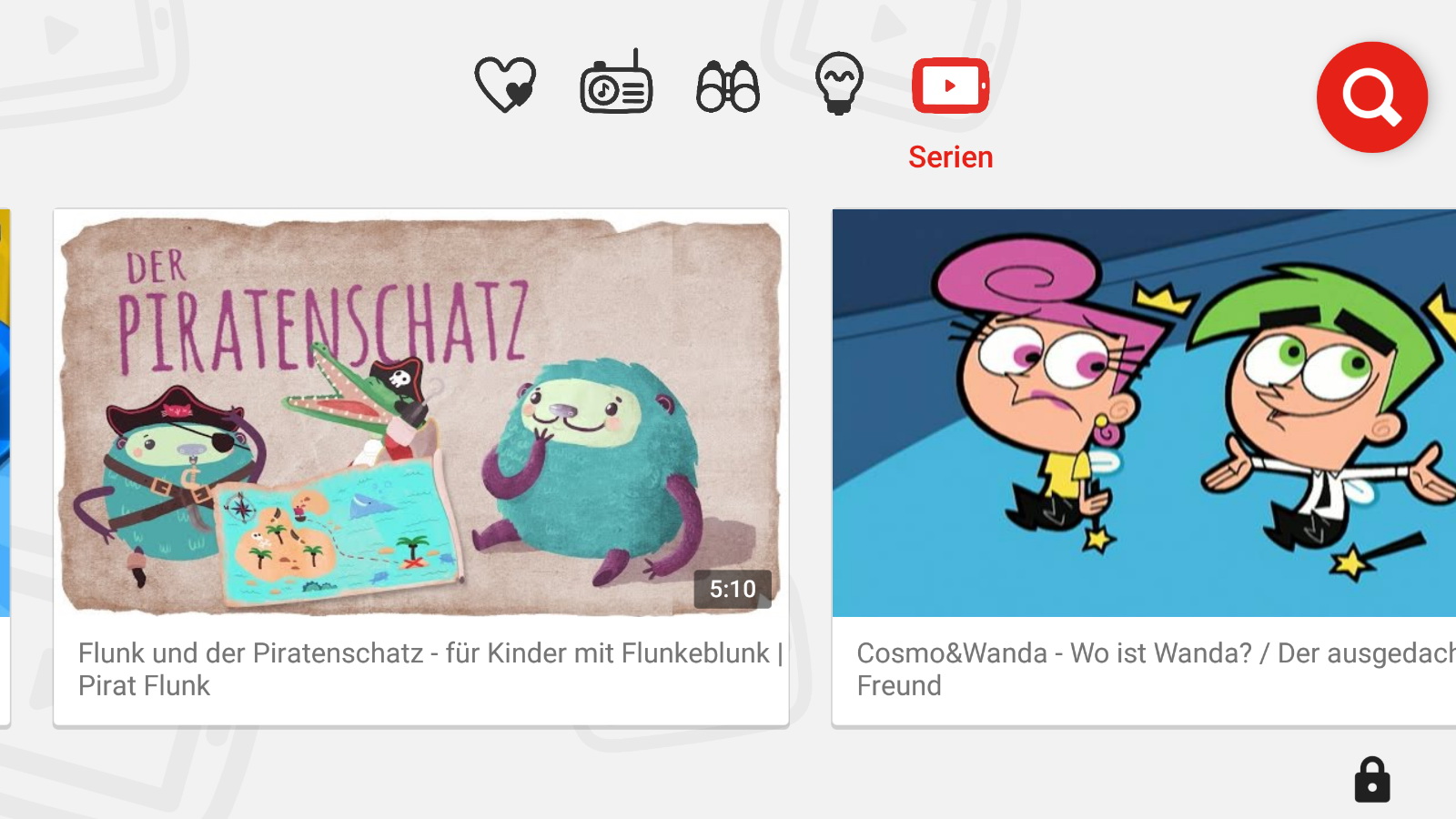Play Cosmo&Wanda - Wo ist Wanda? video
Viewport: 1456px width, 819px height.
click(x=1144, y=414)
